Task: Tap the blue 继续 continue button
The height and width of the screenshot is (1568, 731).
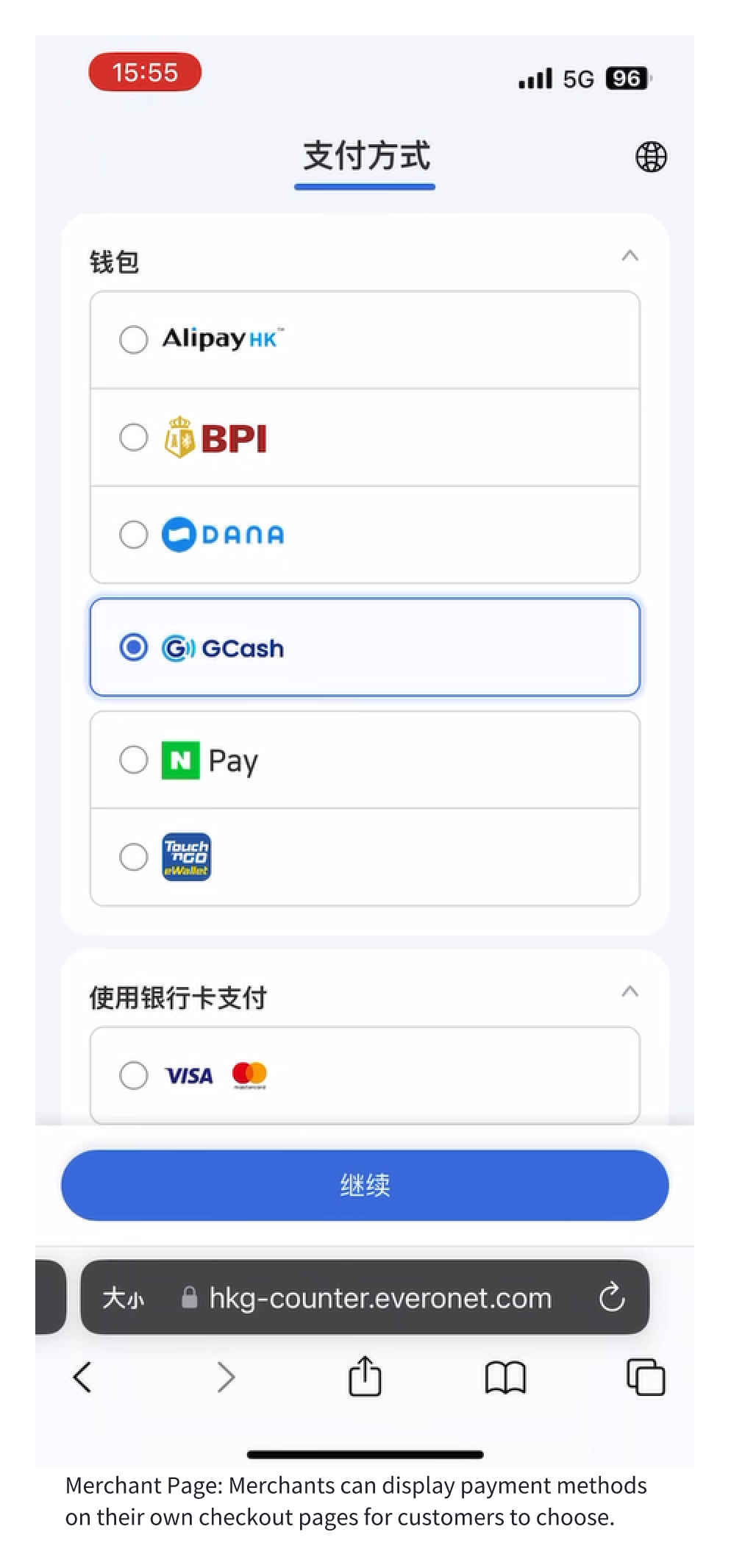Action: [365, 1185]
